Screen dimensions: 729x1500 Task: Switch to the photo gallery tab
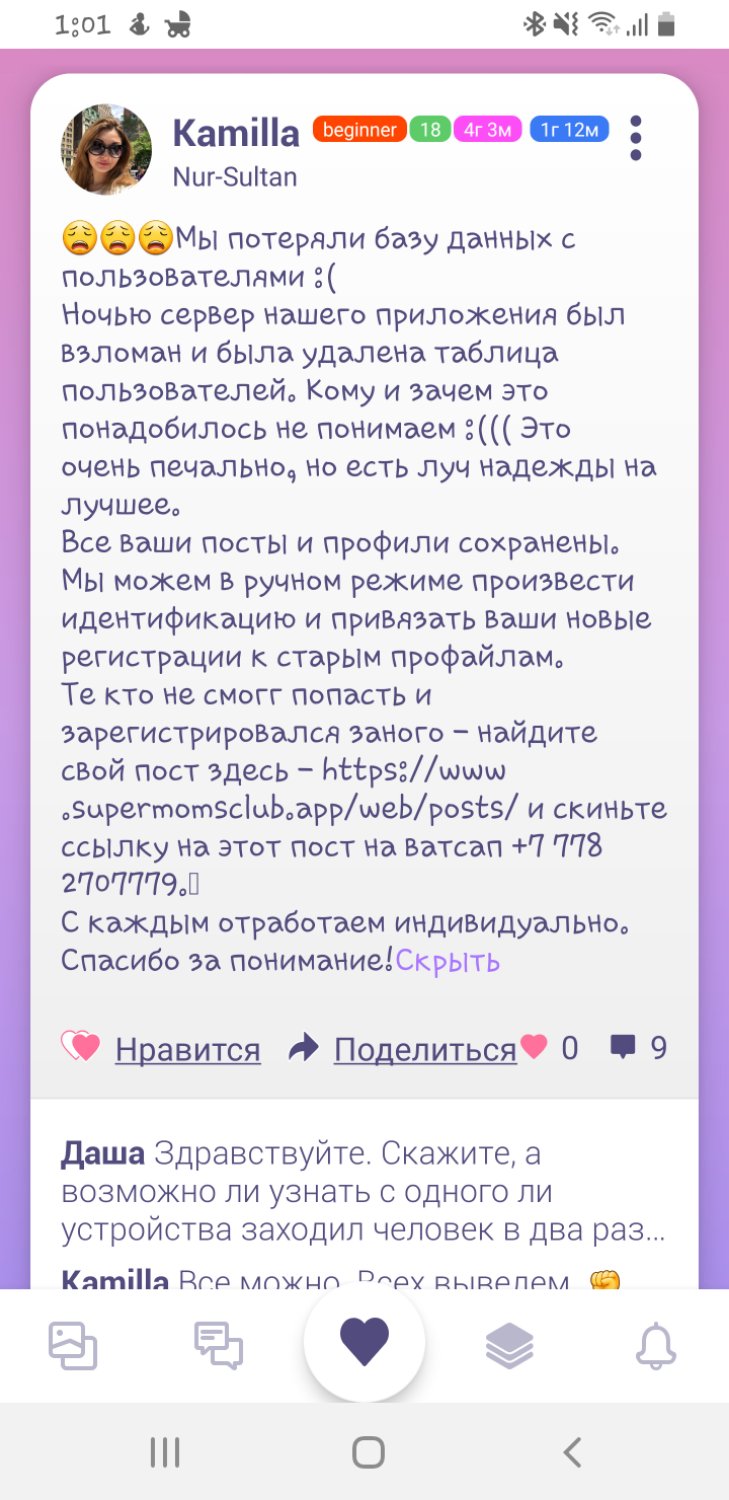[73, 1345]
